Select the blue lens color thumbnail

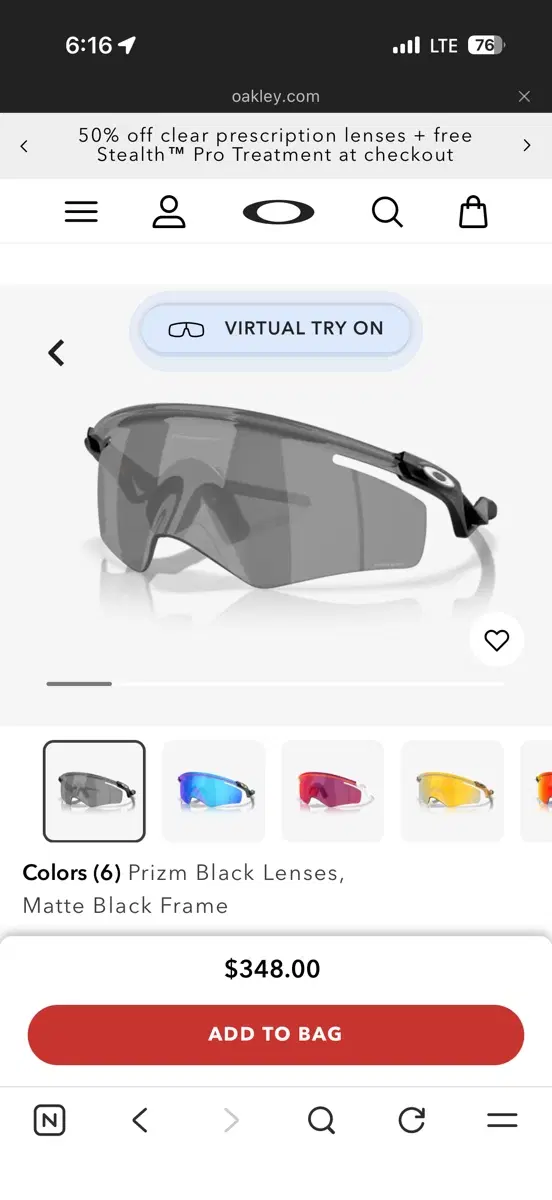tap(213, 791)
